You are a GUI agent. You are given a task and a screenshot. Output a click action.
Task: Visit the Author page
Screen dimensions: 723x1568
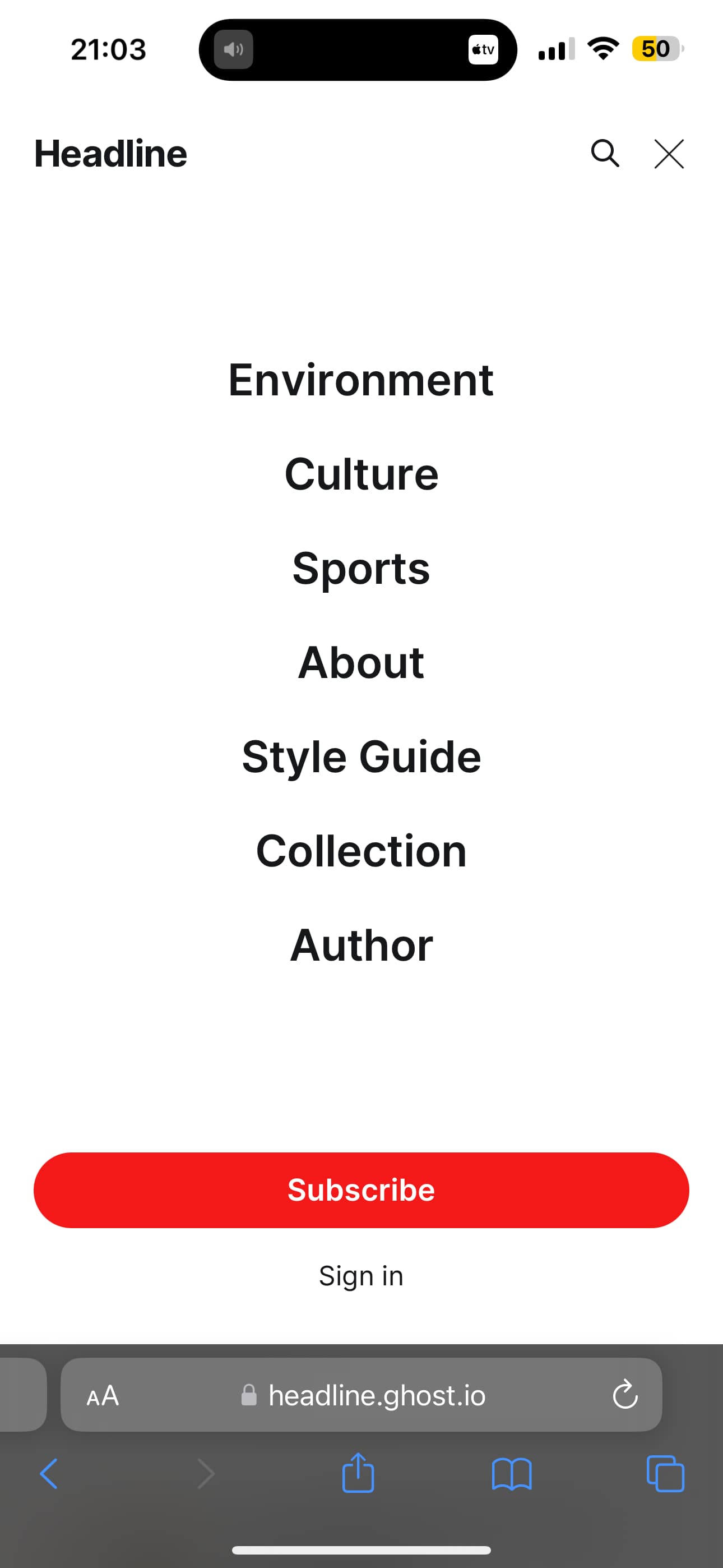(x=361, y=946)
